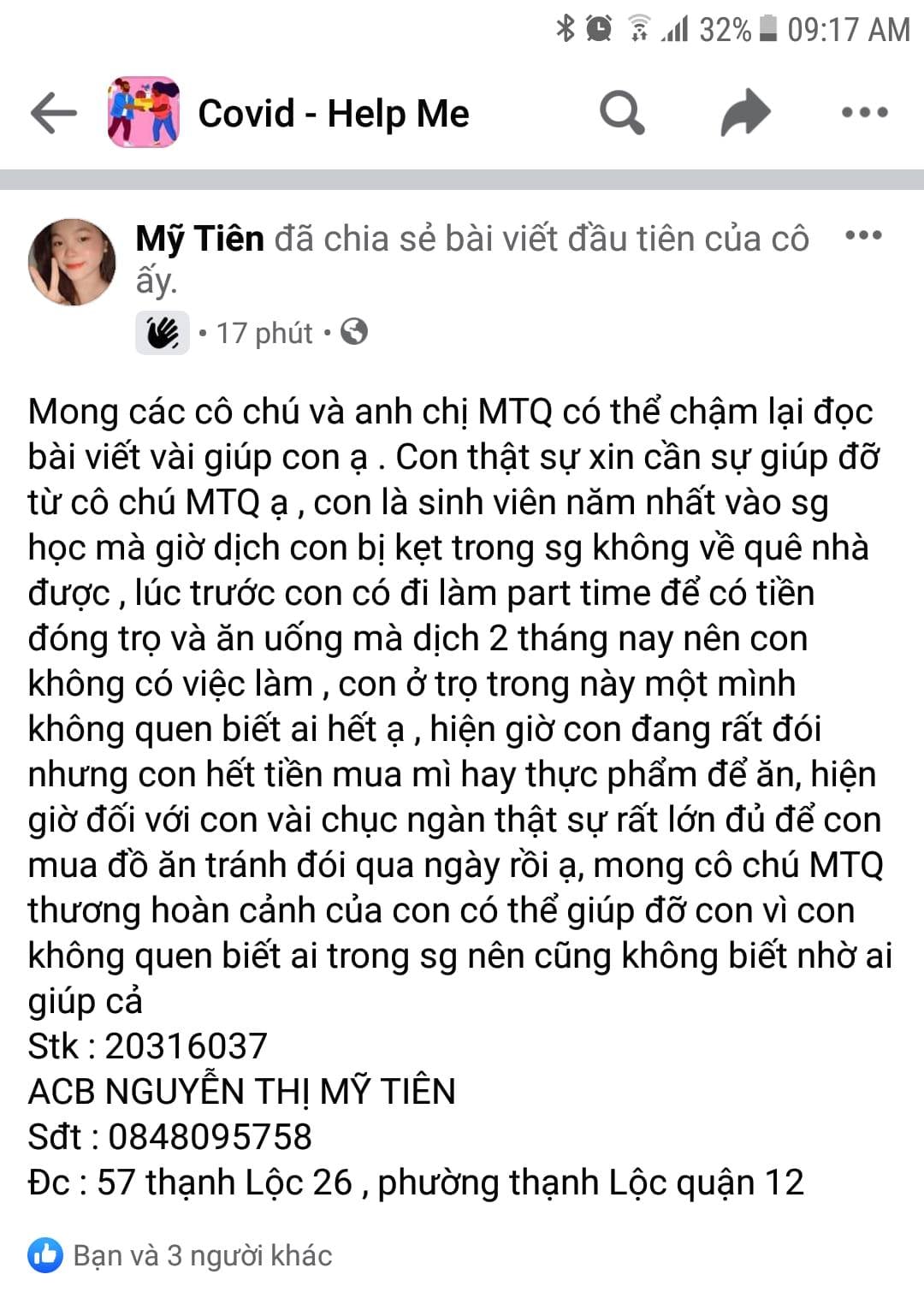The height and width of the screenshot is (1298, 924).
Task: Open the Covid - Help Me group page
Action: tap(333, 113)
